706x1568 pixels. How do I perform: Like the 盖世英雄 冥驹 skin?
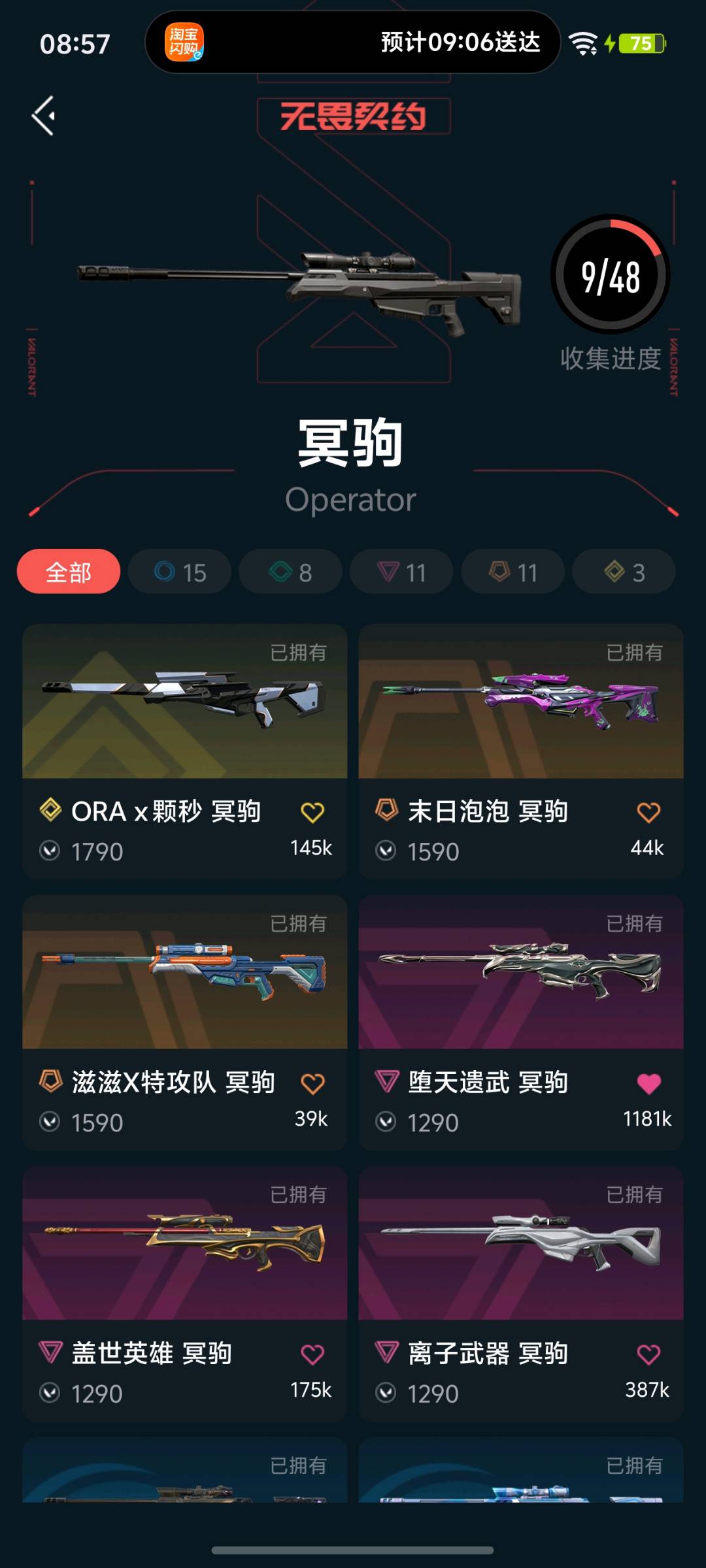312,1355
